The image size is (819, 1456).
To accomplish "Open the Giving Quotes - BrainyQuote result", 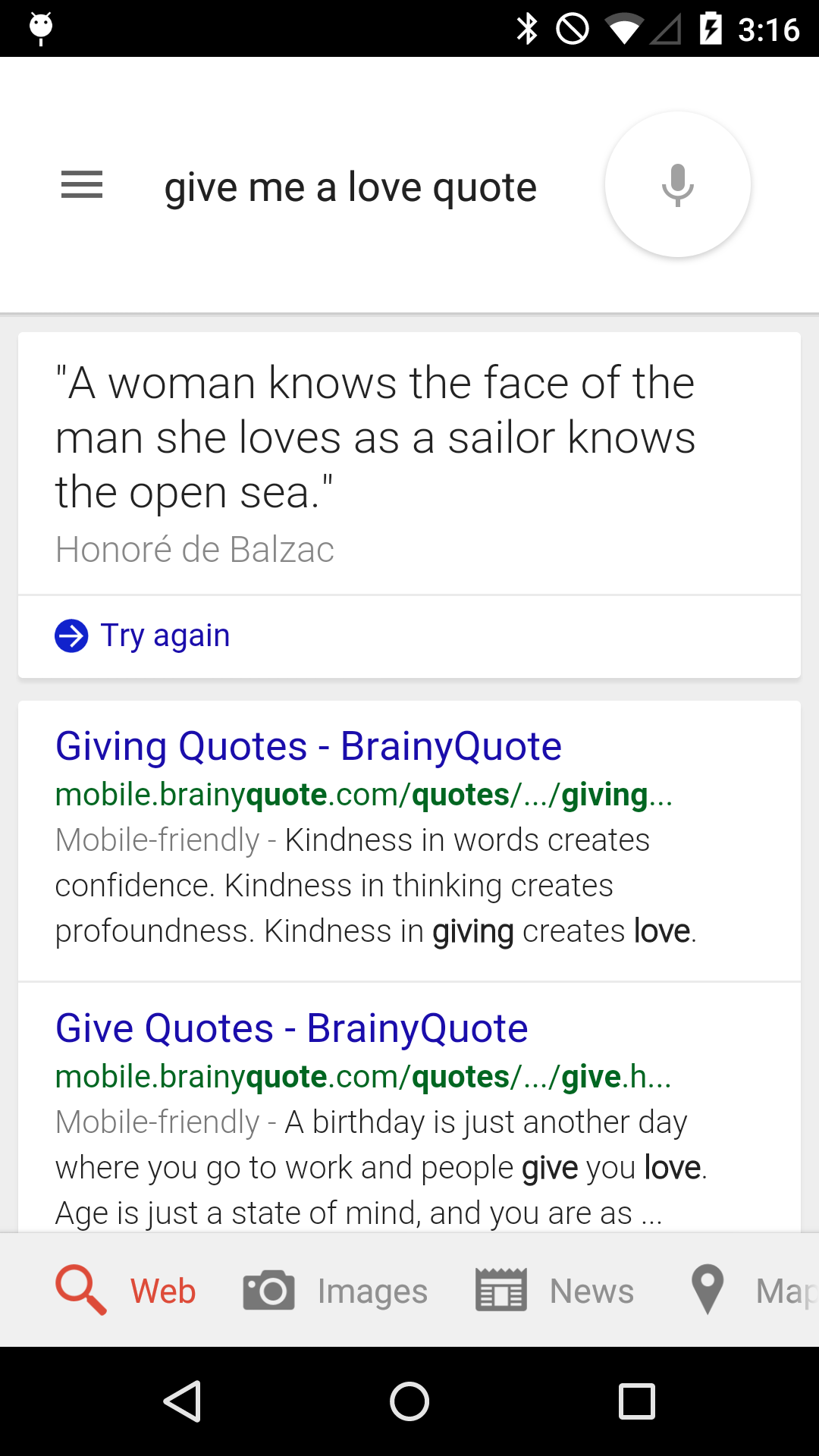I will (308, 746).
